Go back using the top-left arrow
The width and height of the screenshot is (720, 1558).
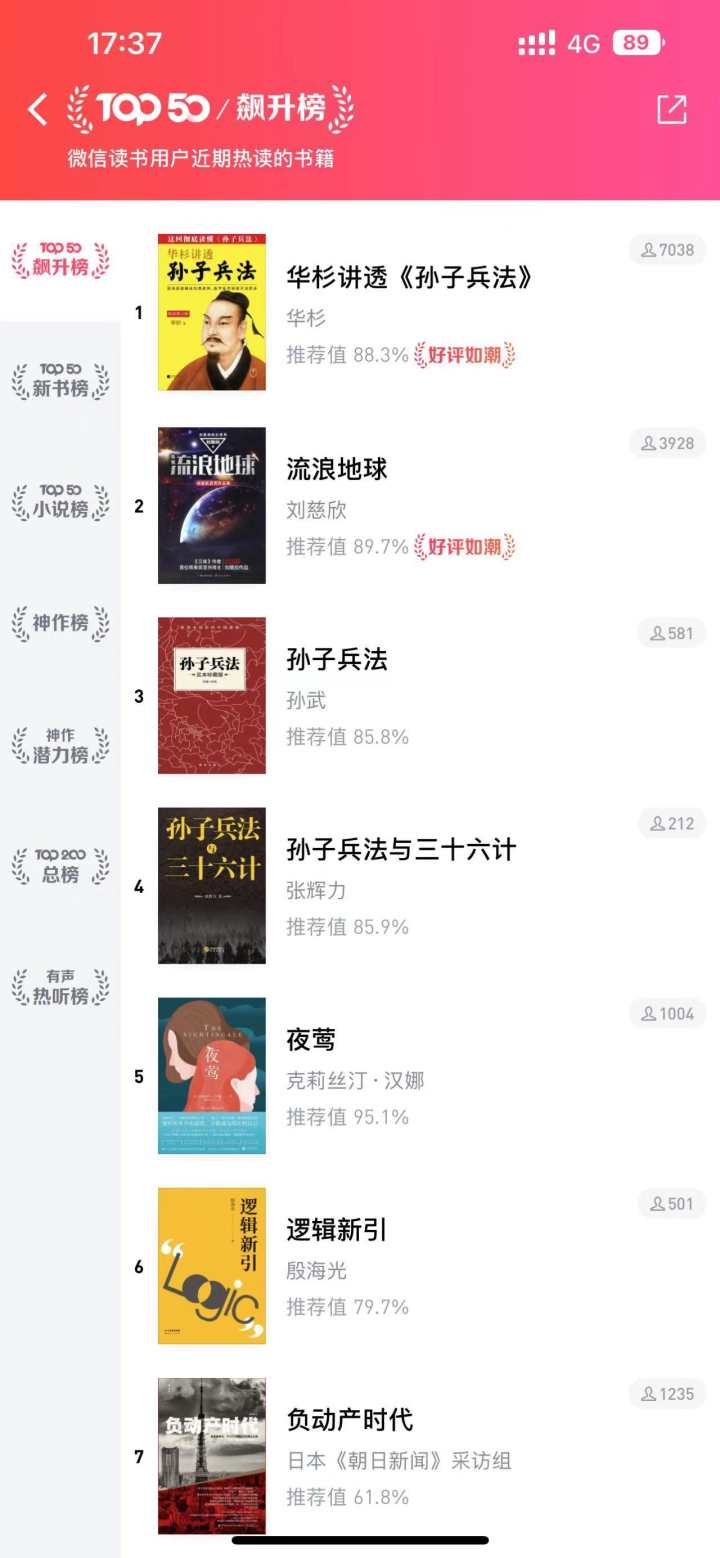tap(38, 109)
